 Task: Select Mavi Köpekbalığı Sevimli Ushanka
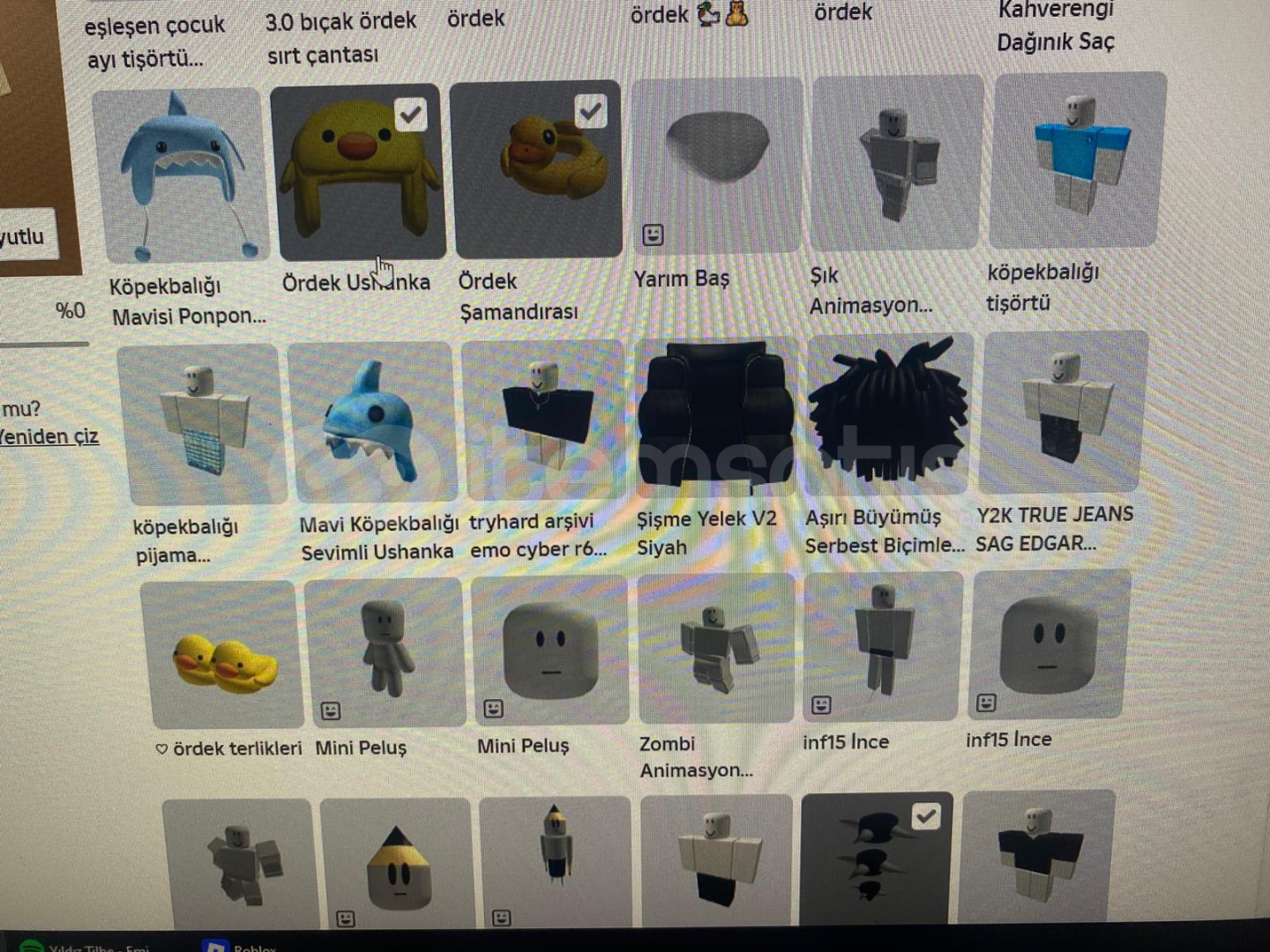372,421
